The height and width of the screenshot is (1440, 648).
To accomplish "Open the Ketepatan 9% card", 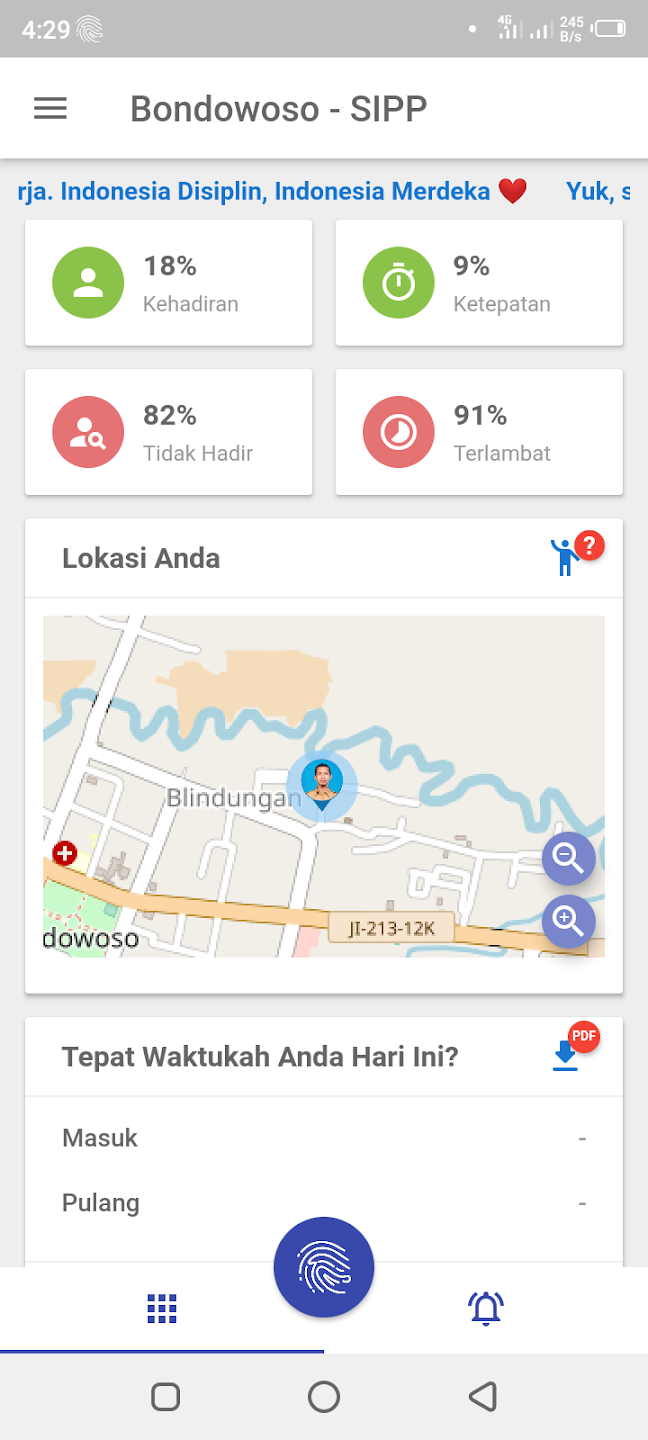I will click(x=479, y=283).
